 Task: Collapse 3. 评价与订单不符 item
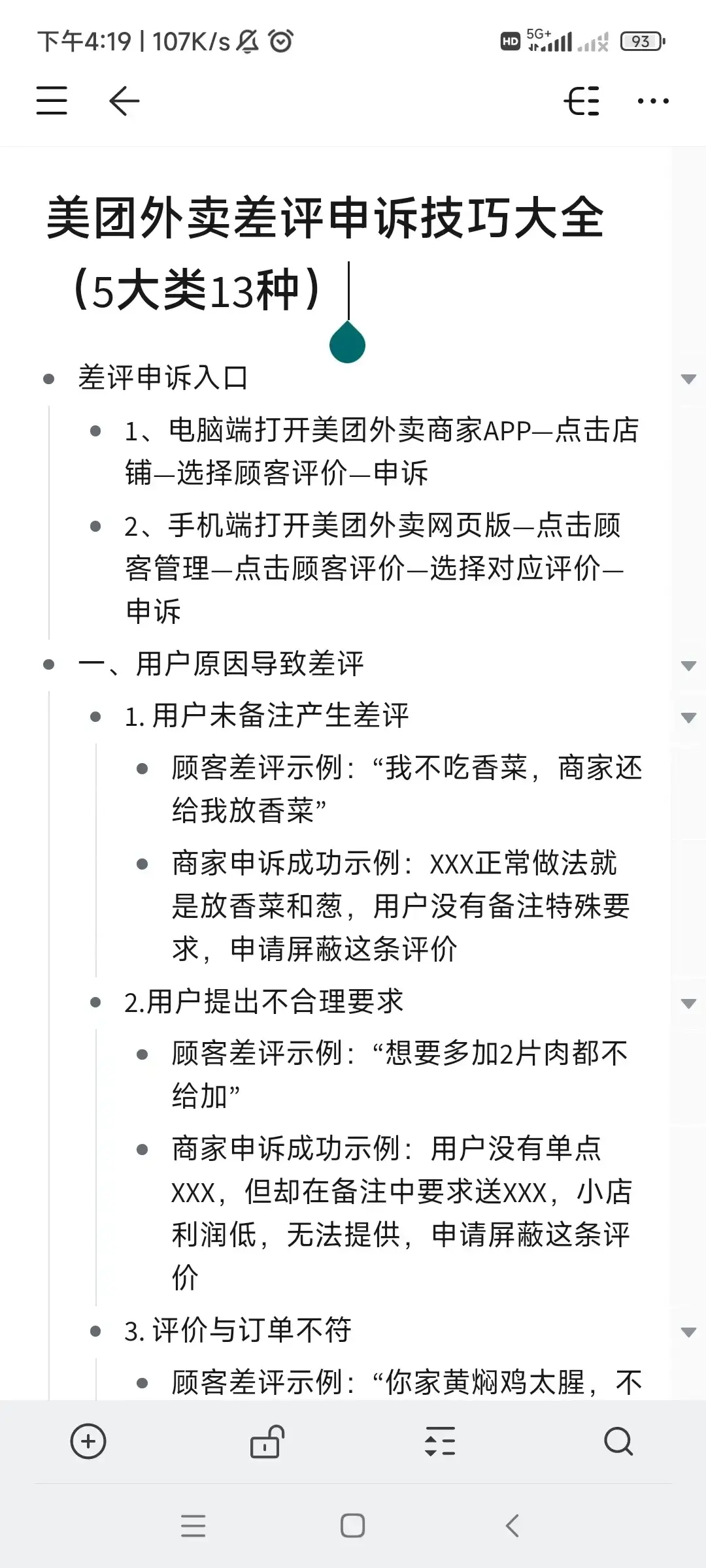[x=688, y=1332]
